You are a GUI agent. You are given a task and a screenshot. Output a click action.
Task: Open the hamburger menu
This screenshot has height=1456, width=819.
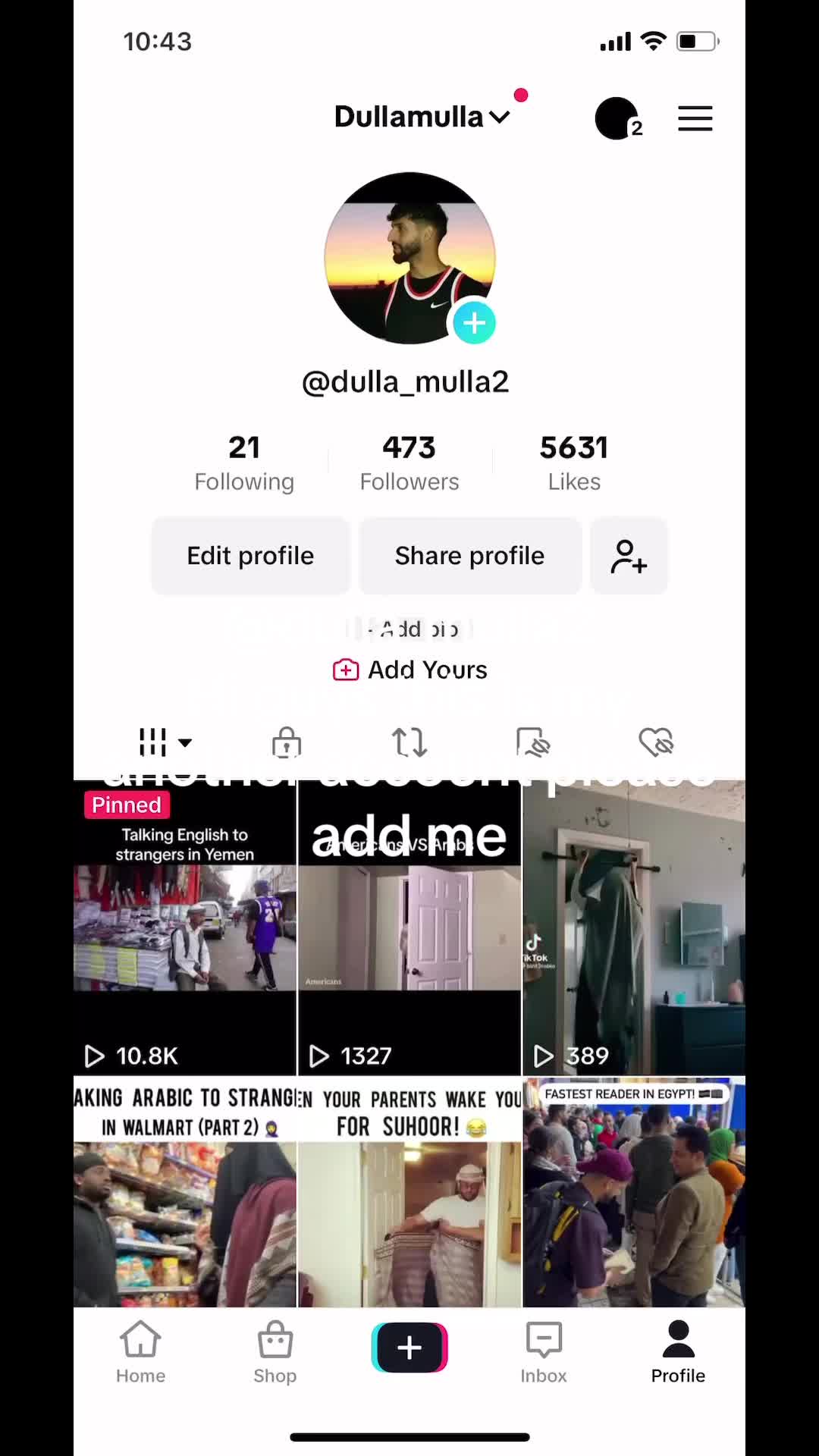tap(695, 118)
